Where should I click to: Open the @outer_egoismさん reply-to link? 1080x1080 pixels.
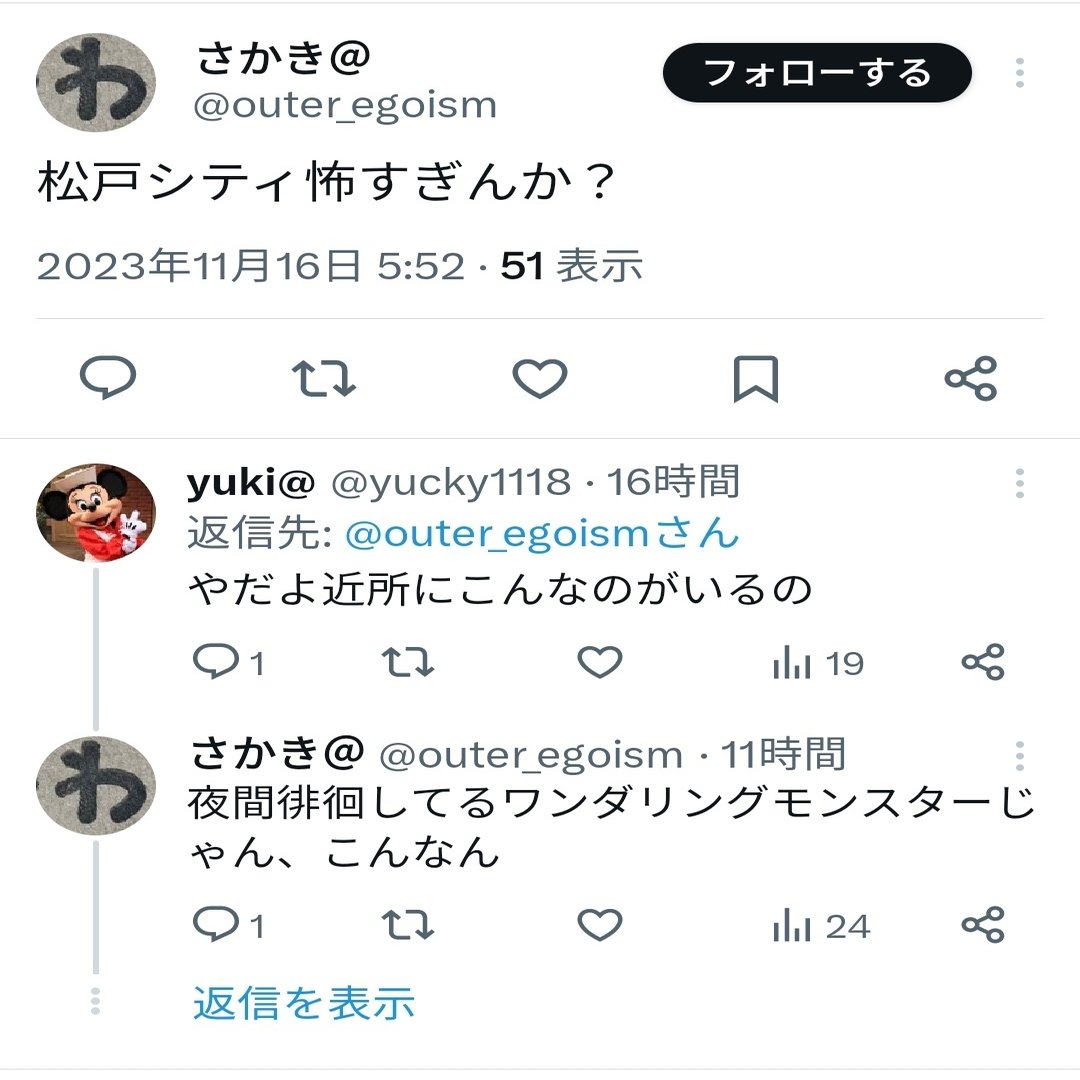(541, 534)
